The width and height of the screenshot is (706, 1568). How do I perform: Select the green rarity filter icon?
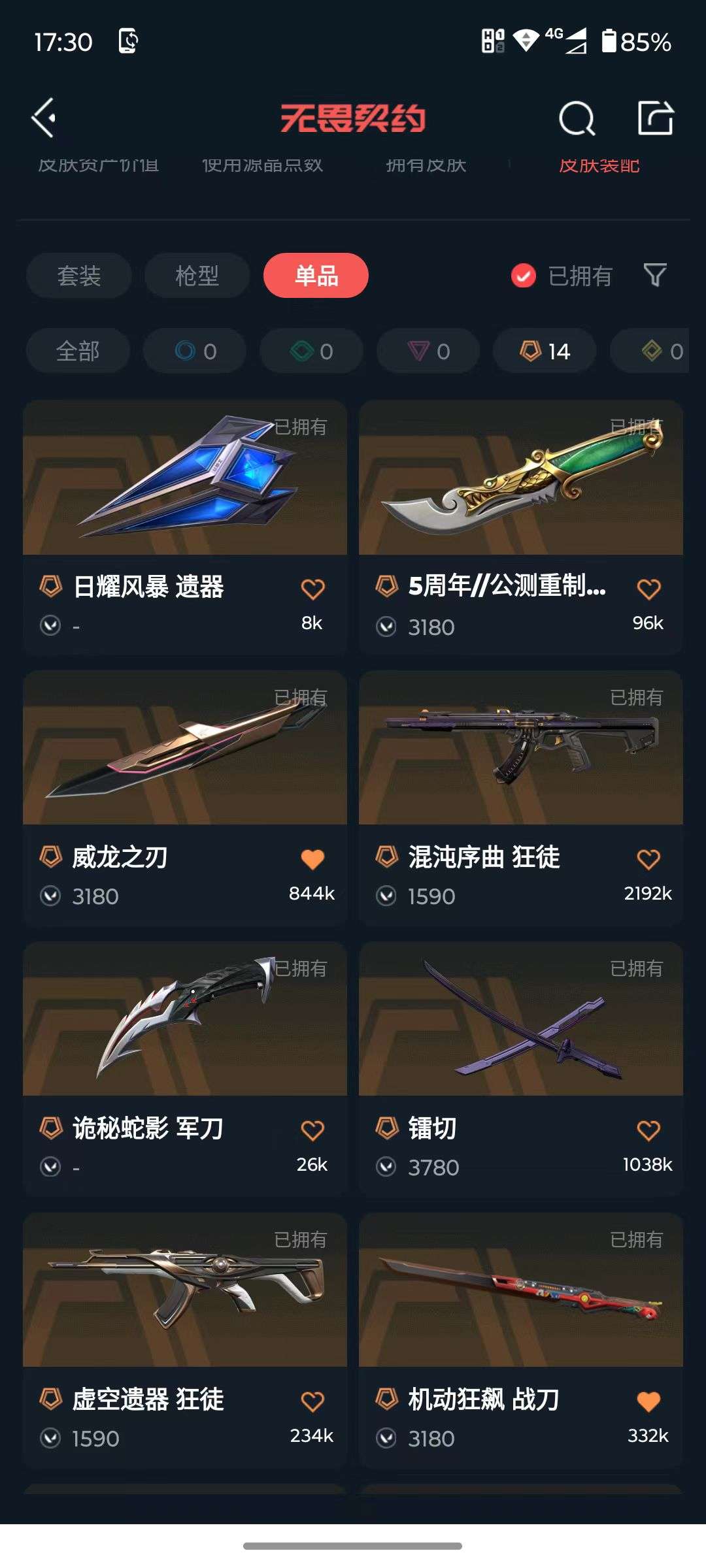pos(311,351)
